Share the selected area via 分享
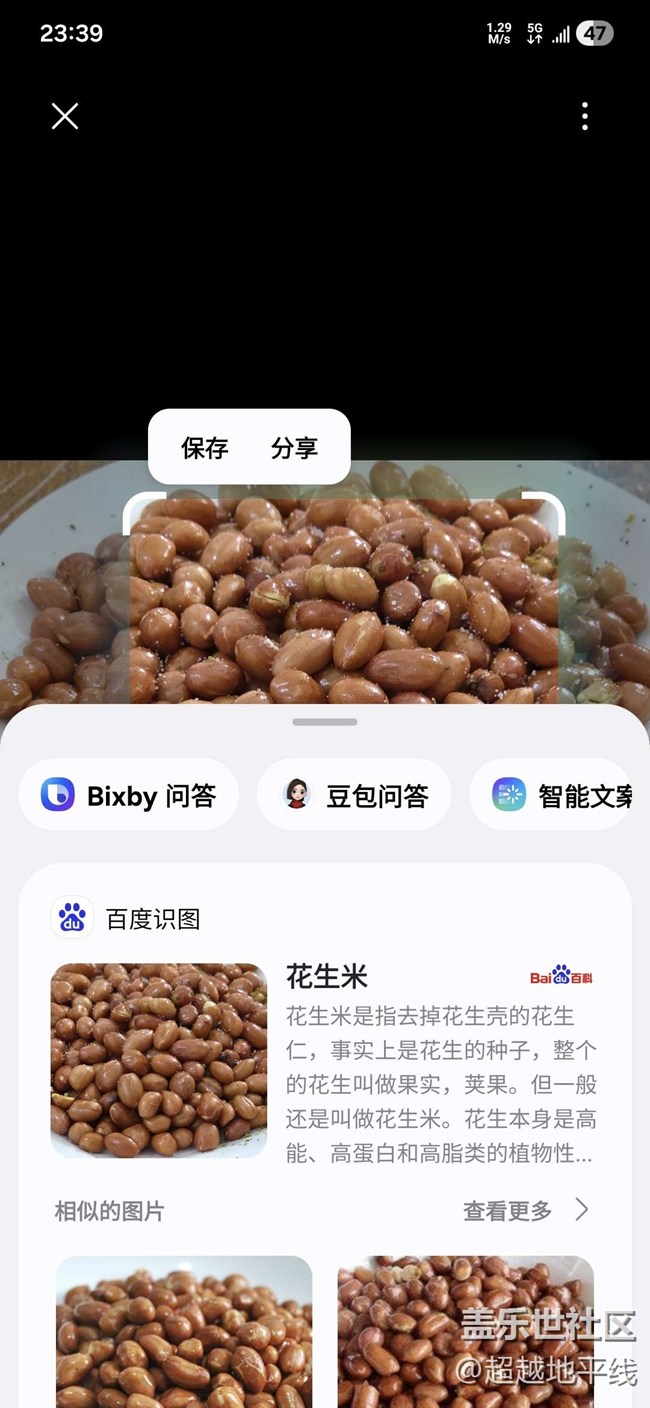This screenshot has height=1408, width=650. [294, 448]
